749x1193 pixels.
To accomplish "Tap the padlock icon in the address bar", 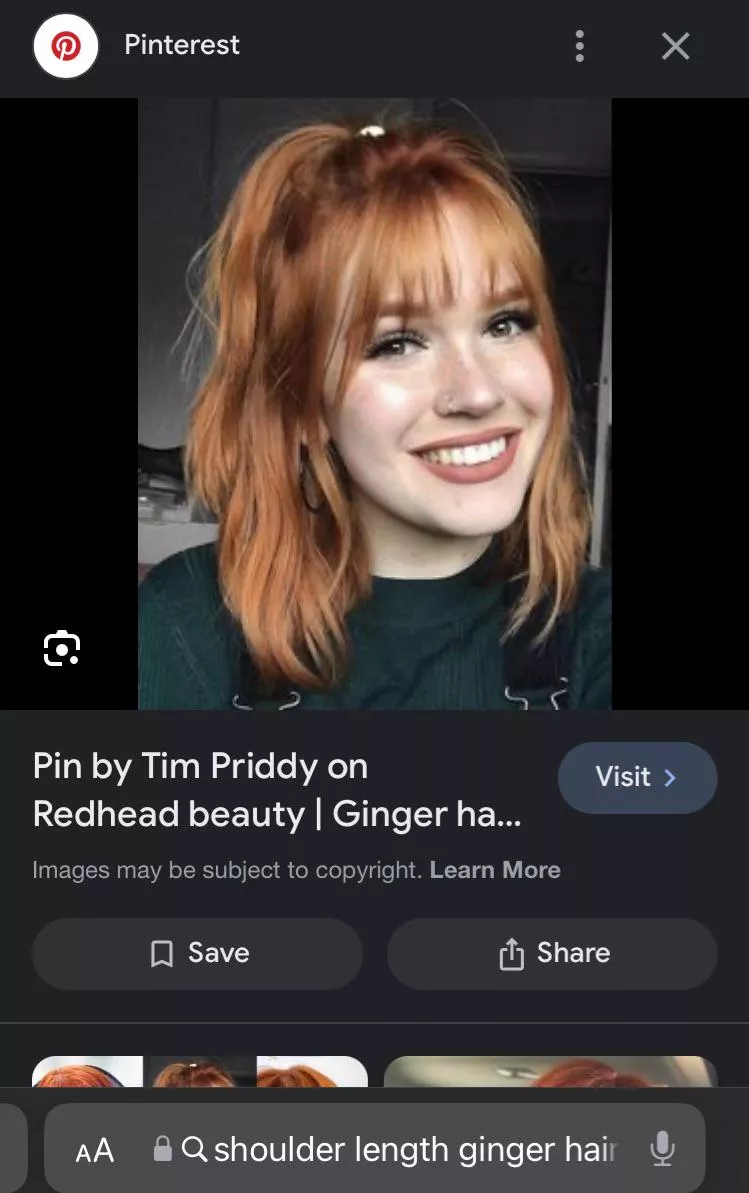I will (162, 1149).
